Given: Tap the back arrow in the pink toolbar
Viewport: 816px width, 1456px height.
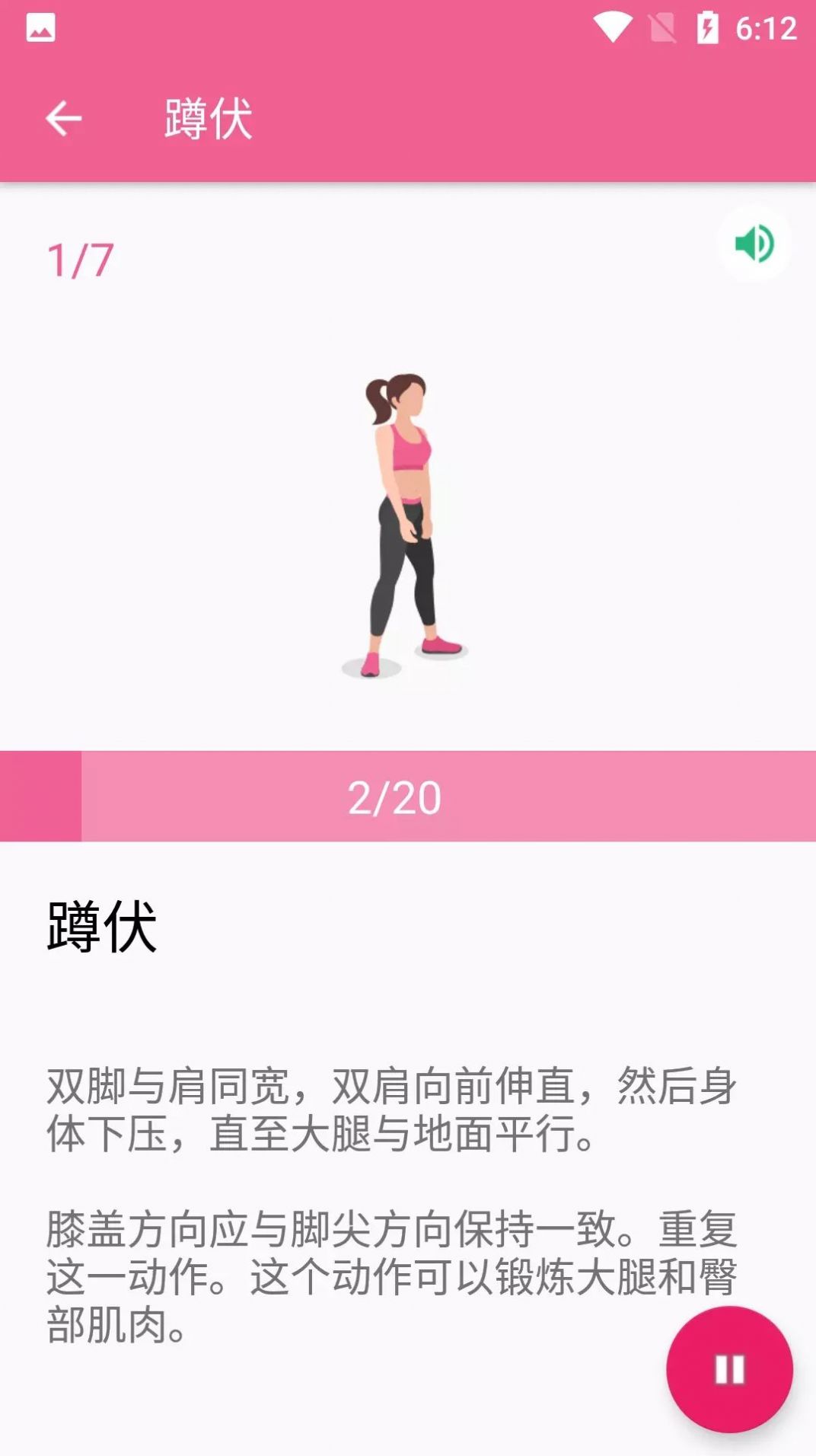Looking at the screenshot, I should click(63, 117).
